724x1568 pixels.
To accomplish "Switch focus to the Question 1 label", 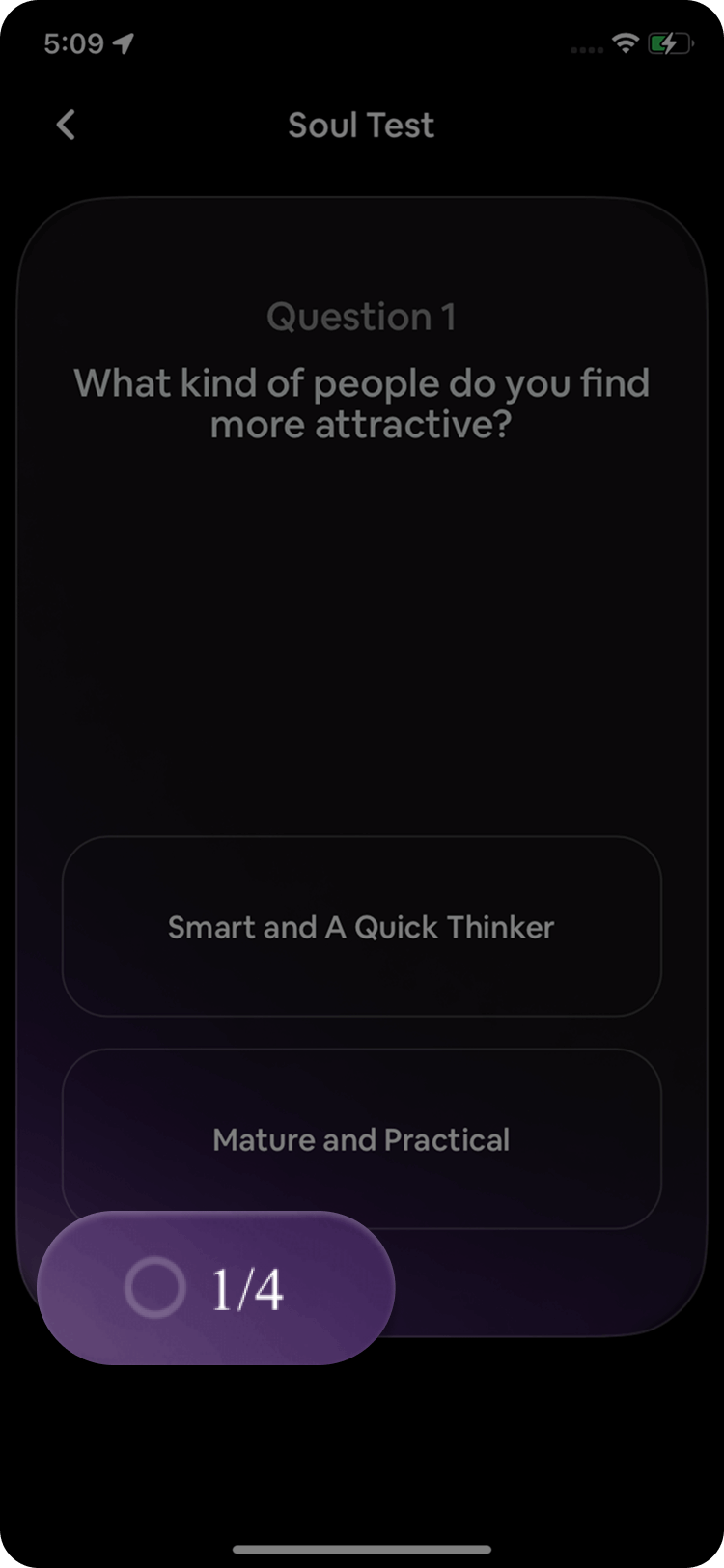I will 361,317.
